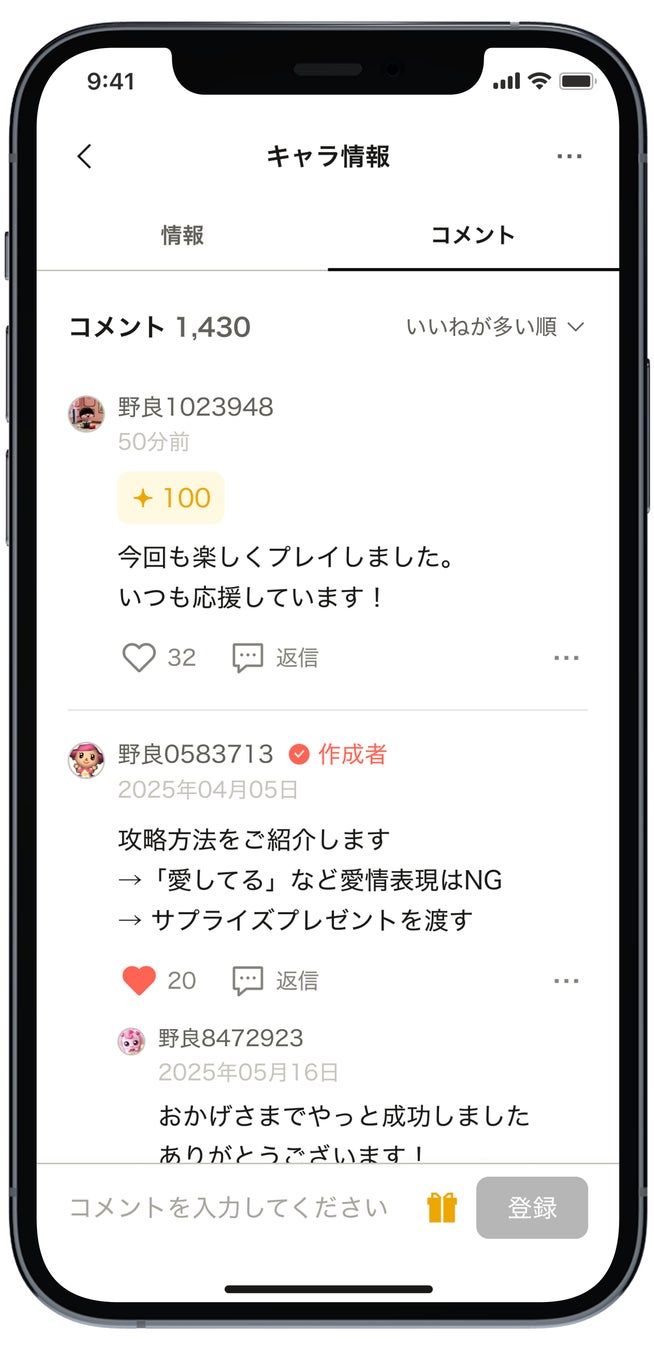Open the top overflow menu
This screenshot has height=1350, width=654.
(569, 157)
